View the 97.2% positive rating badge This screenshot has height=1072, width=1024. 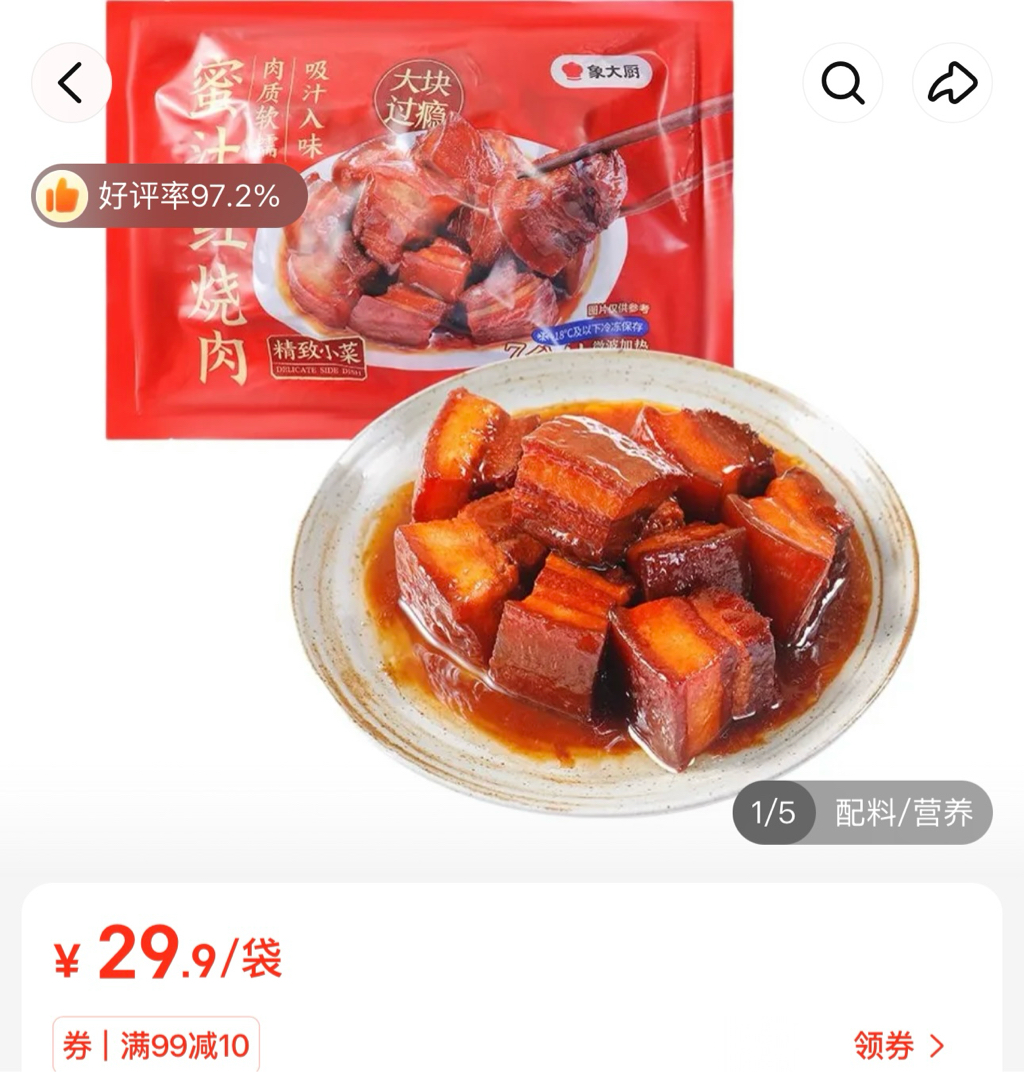pyautogui.click(x=170, y=196)
